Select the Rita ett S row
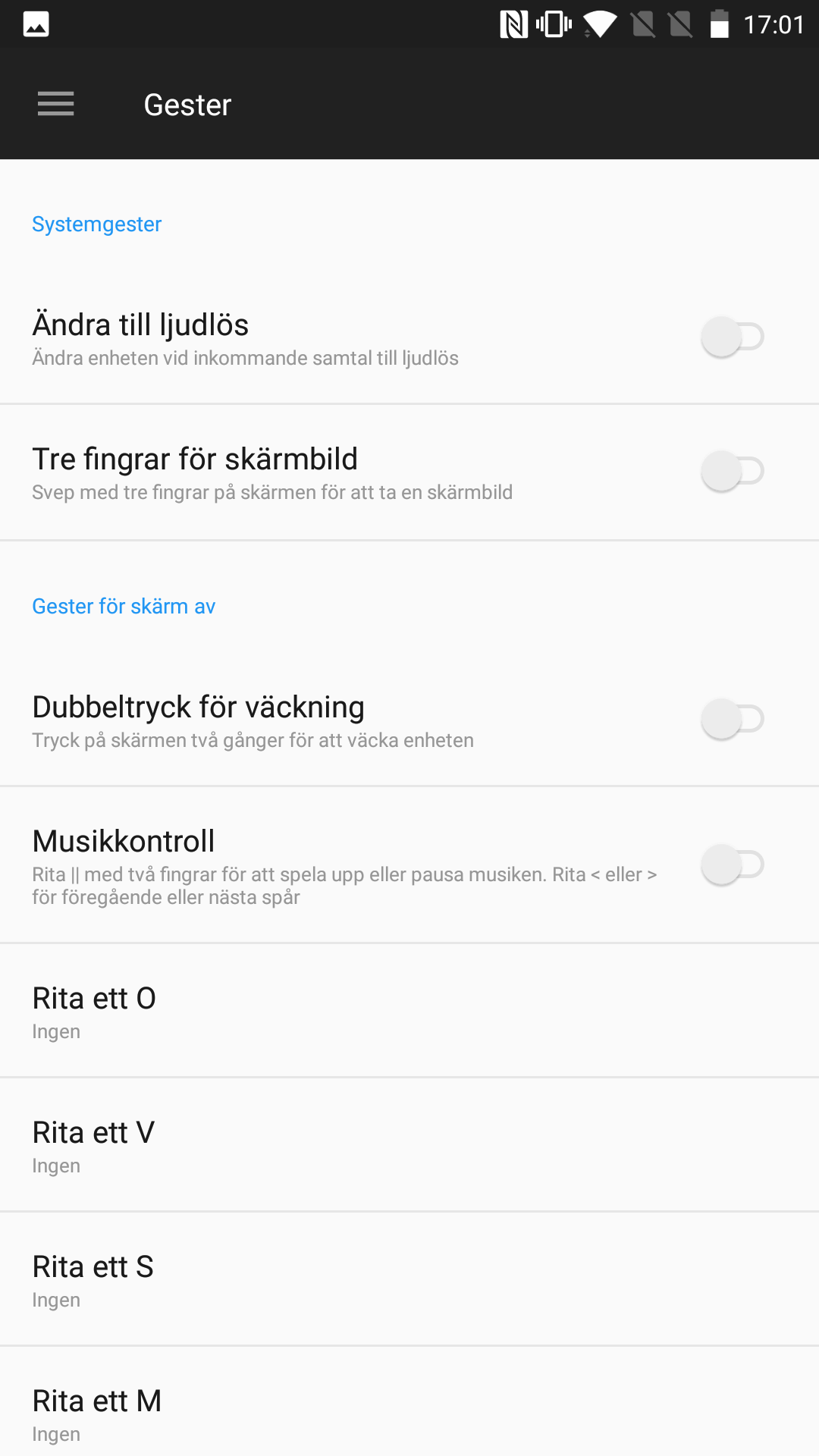 409,1279
